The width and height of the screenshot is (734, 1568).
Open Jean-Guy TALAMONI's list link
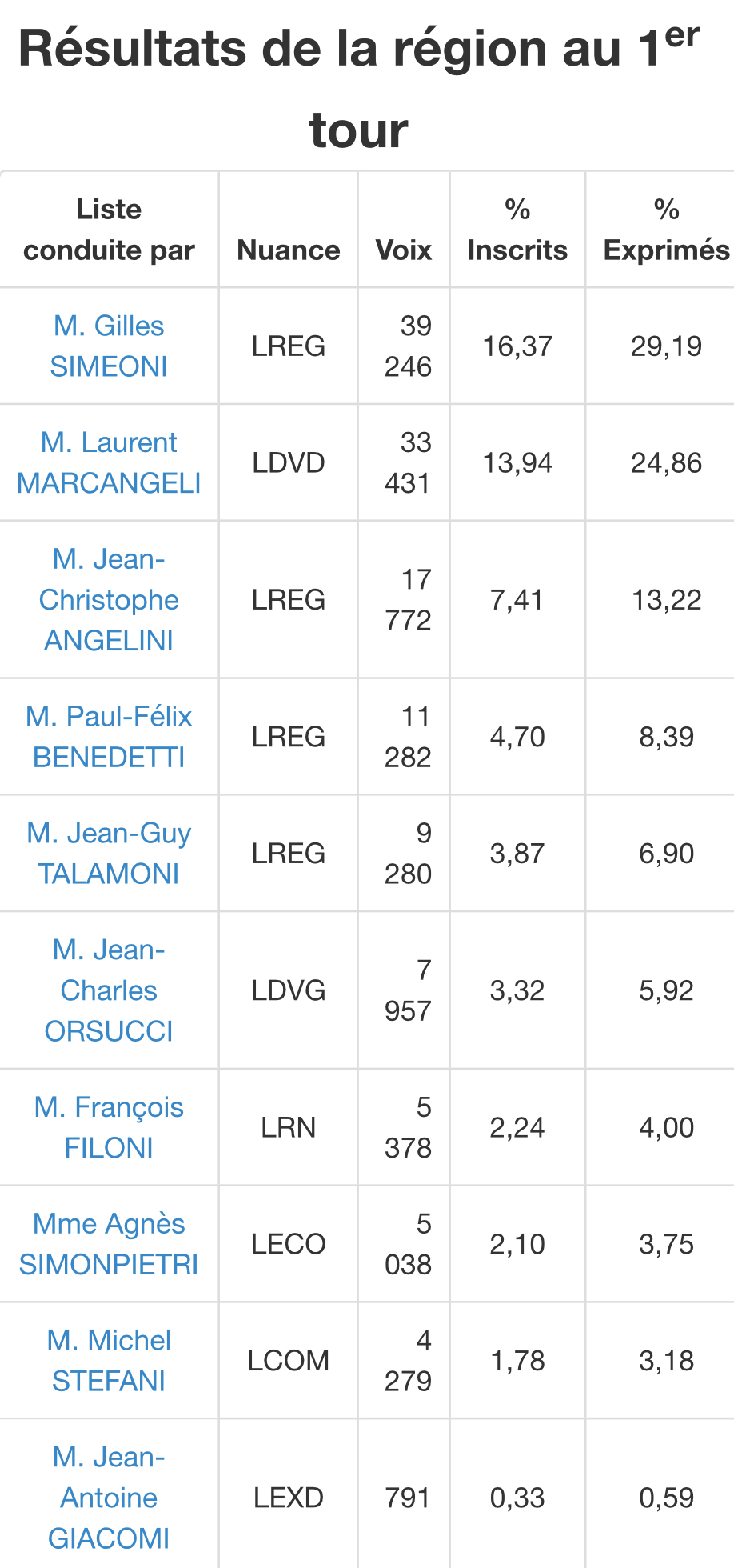click(109, 853)
